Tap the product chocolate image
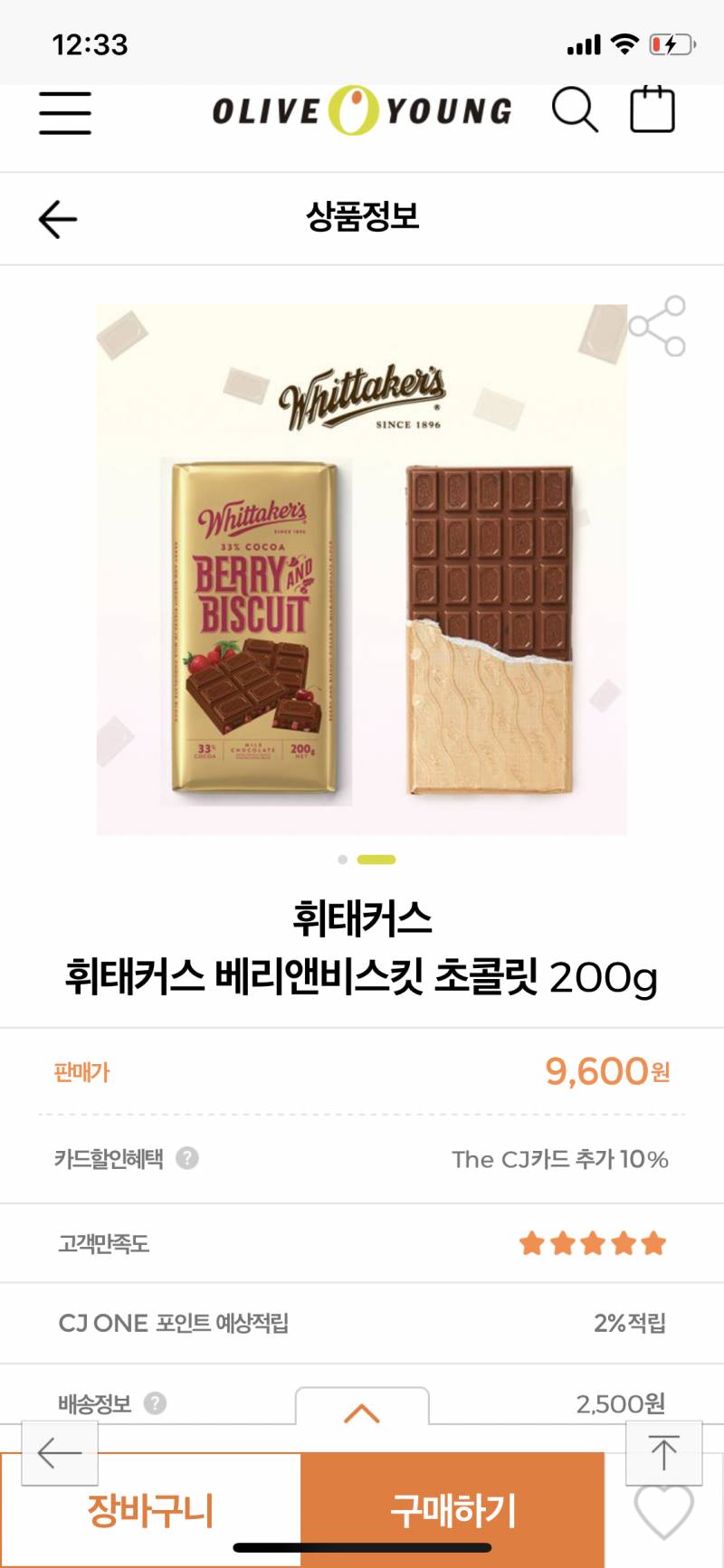724x1568 pixels. 361,570
